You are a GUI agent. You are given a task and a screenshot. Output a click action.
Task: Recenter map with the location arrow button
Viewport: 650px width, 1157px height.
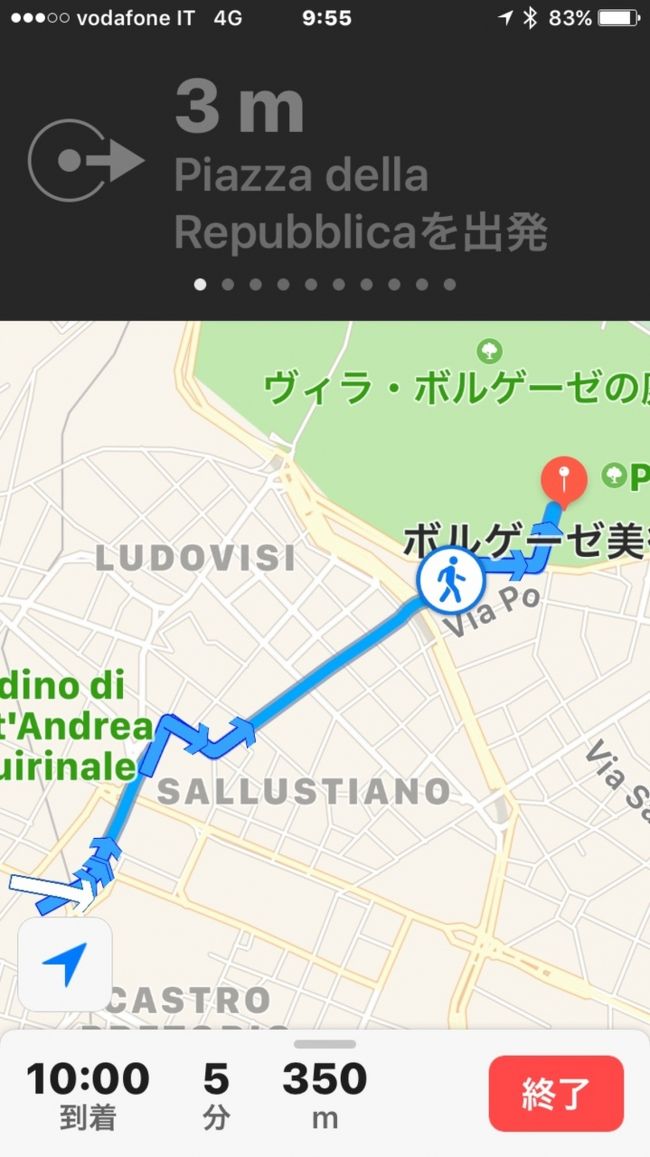pos(65,964)
